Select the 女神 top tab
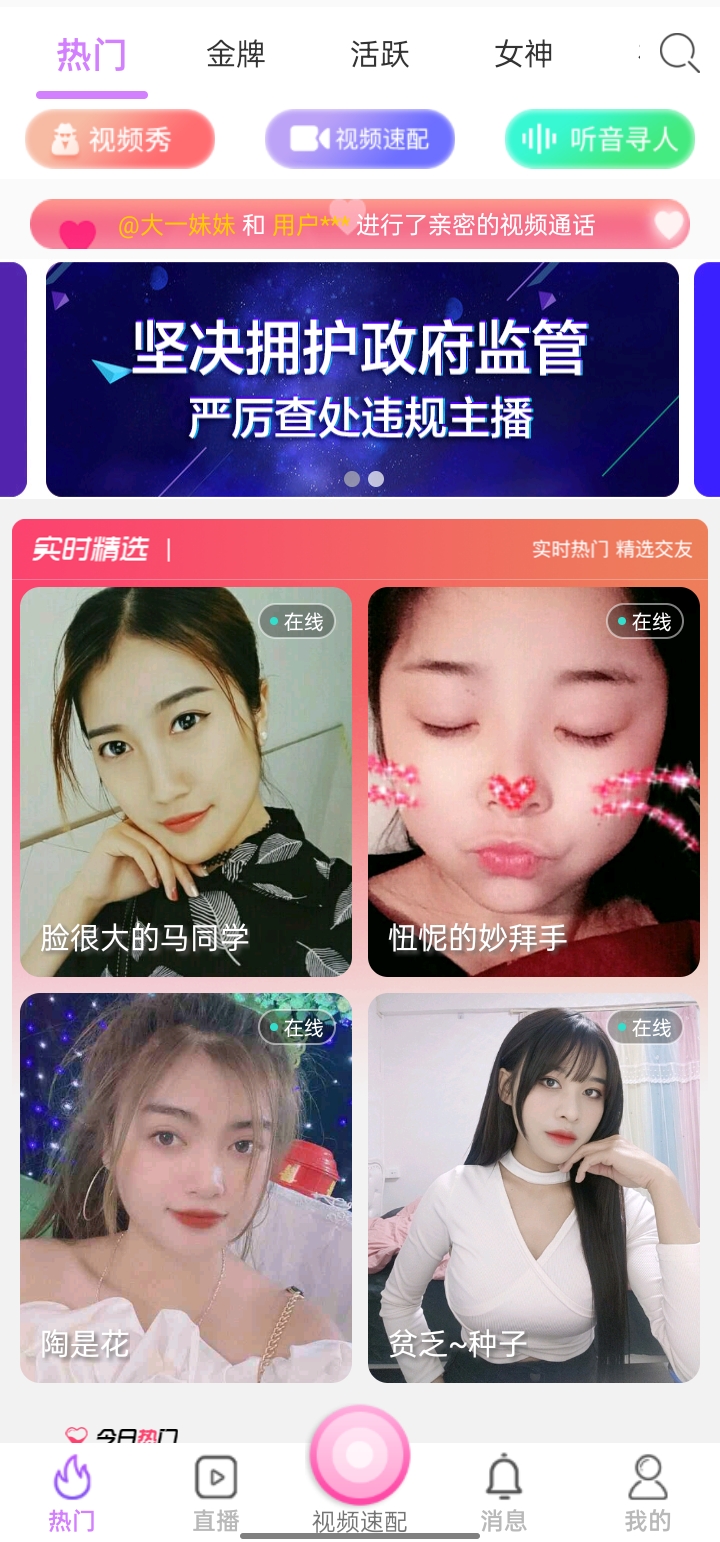 click(523, 54)
